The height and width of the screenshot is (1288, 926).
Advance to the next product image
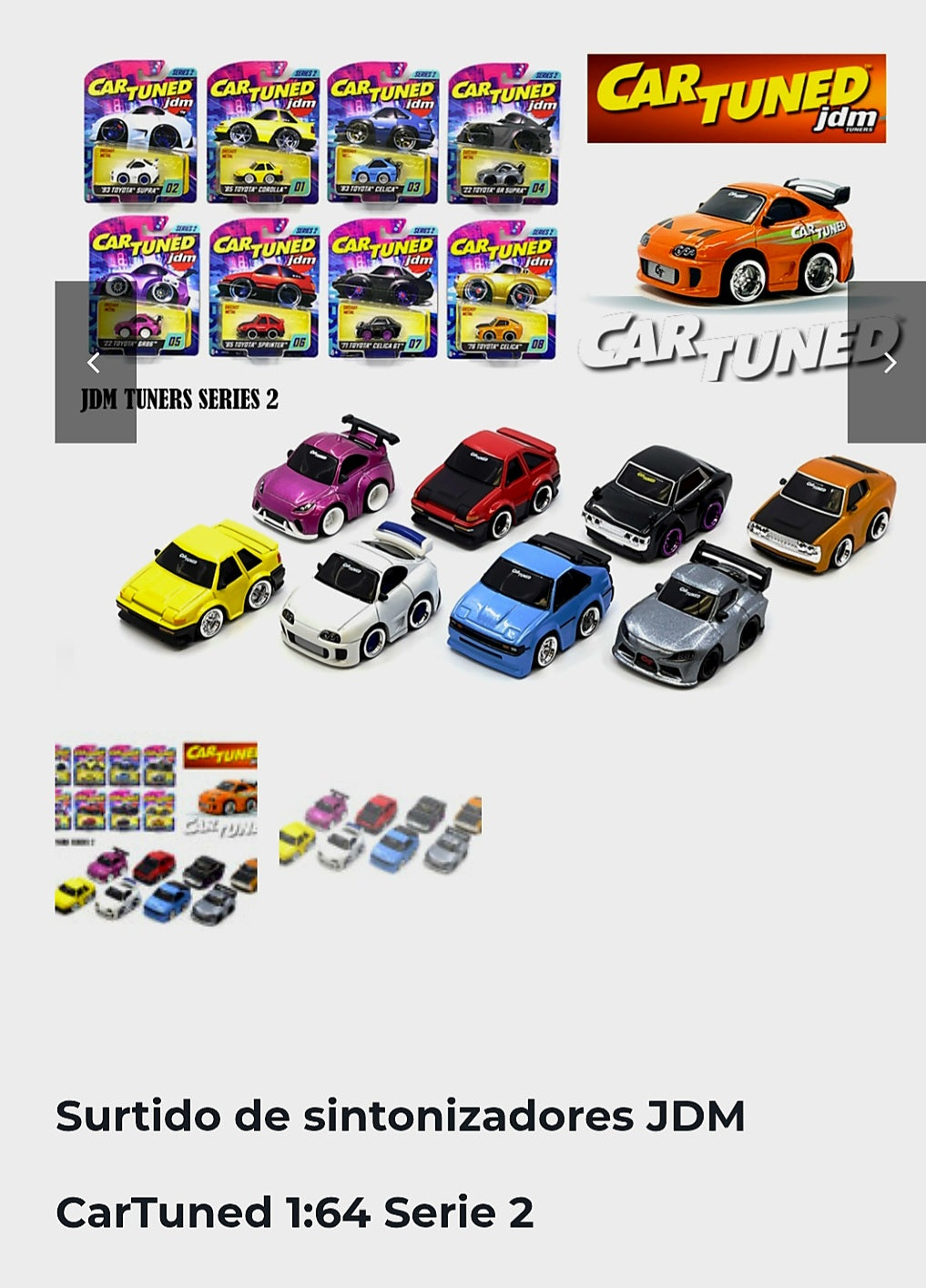pos(888,363)
